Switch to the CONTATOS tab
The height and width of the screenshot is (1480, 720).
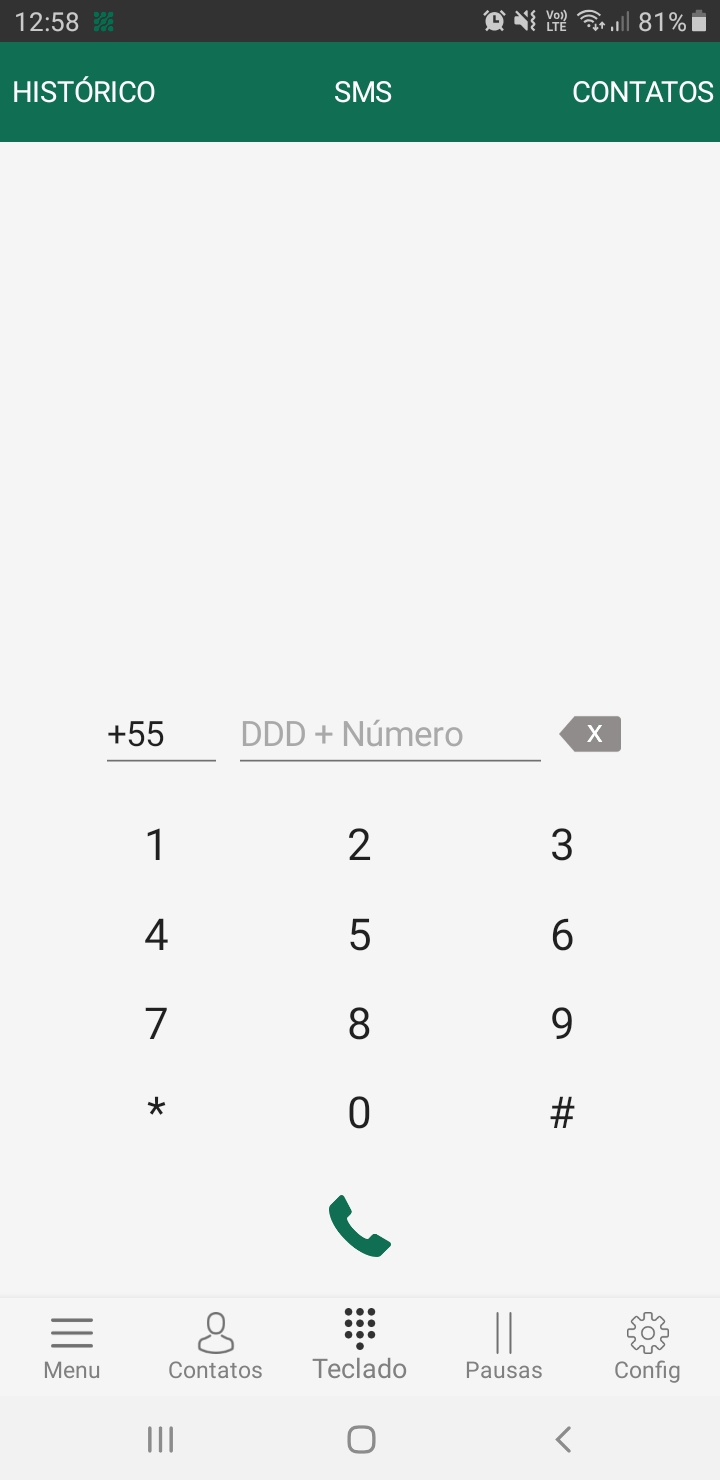click(x=641, y=91)
